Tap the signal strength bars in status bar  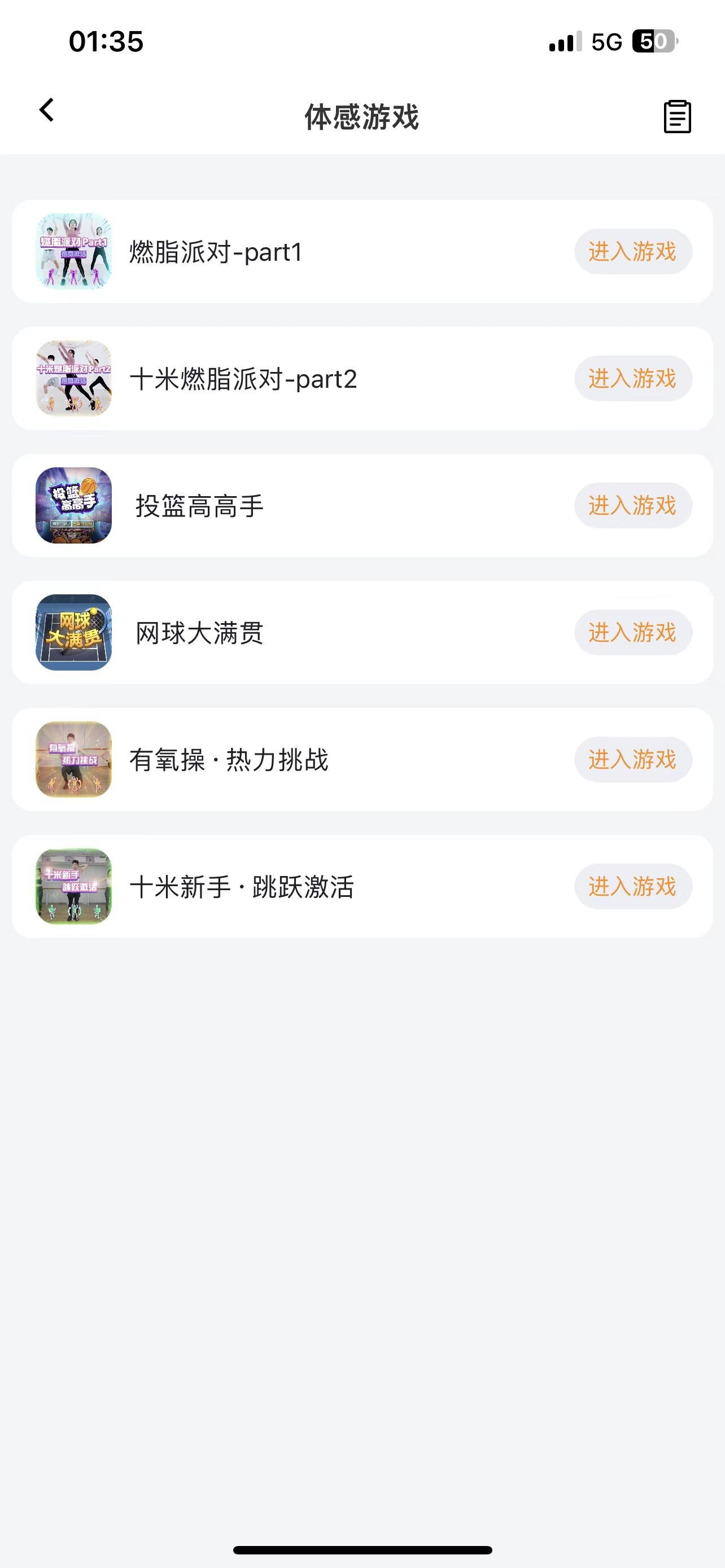click(x=562, y=41)
